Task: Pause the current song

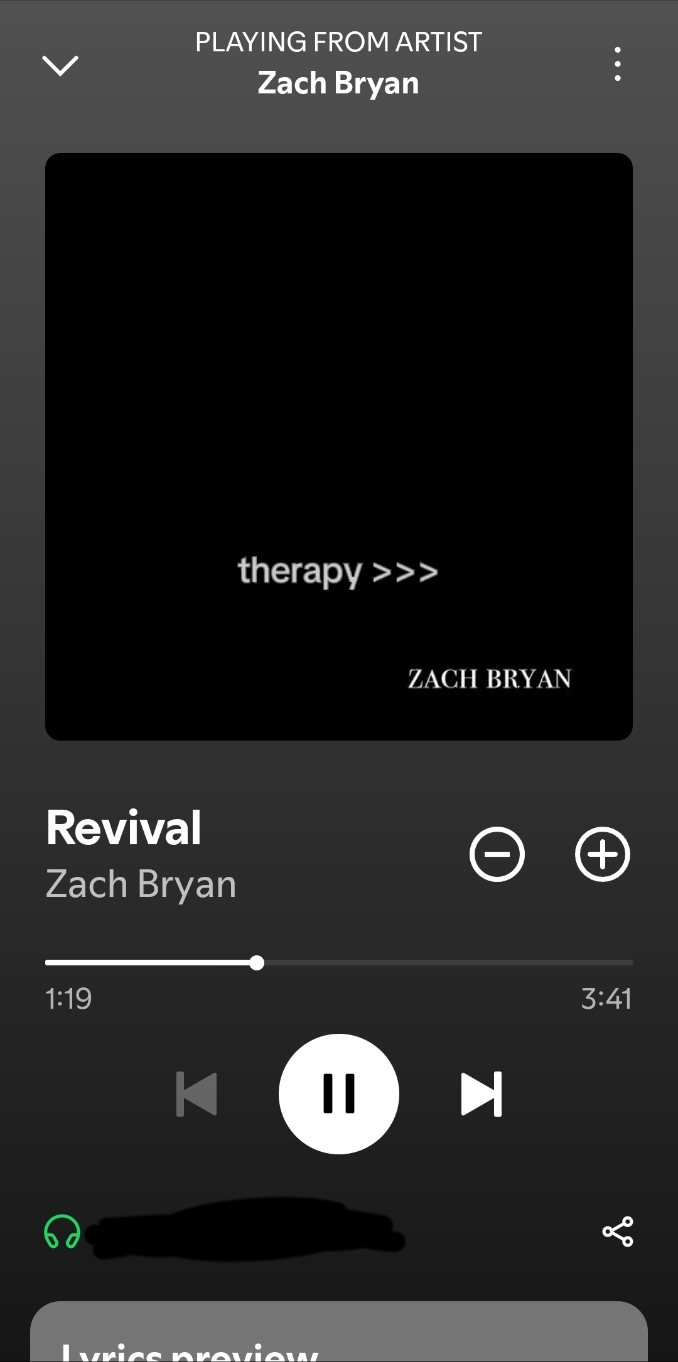Action: point(339,1093)
